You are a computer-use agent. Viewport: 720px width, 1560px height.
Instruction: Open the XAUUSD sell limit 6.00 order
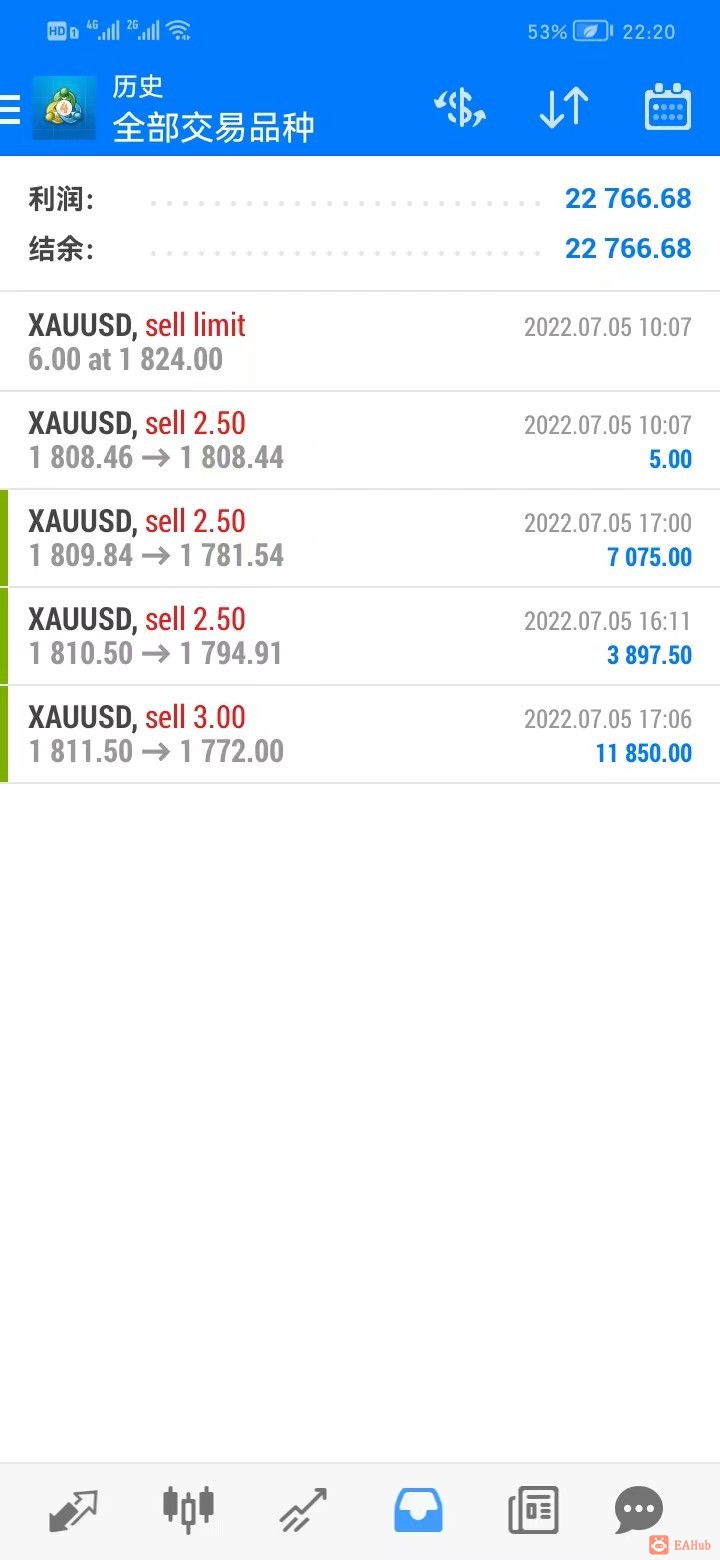(360, 342)
